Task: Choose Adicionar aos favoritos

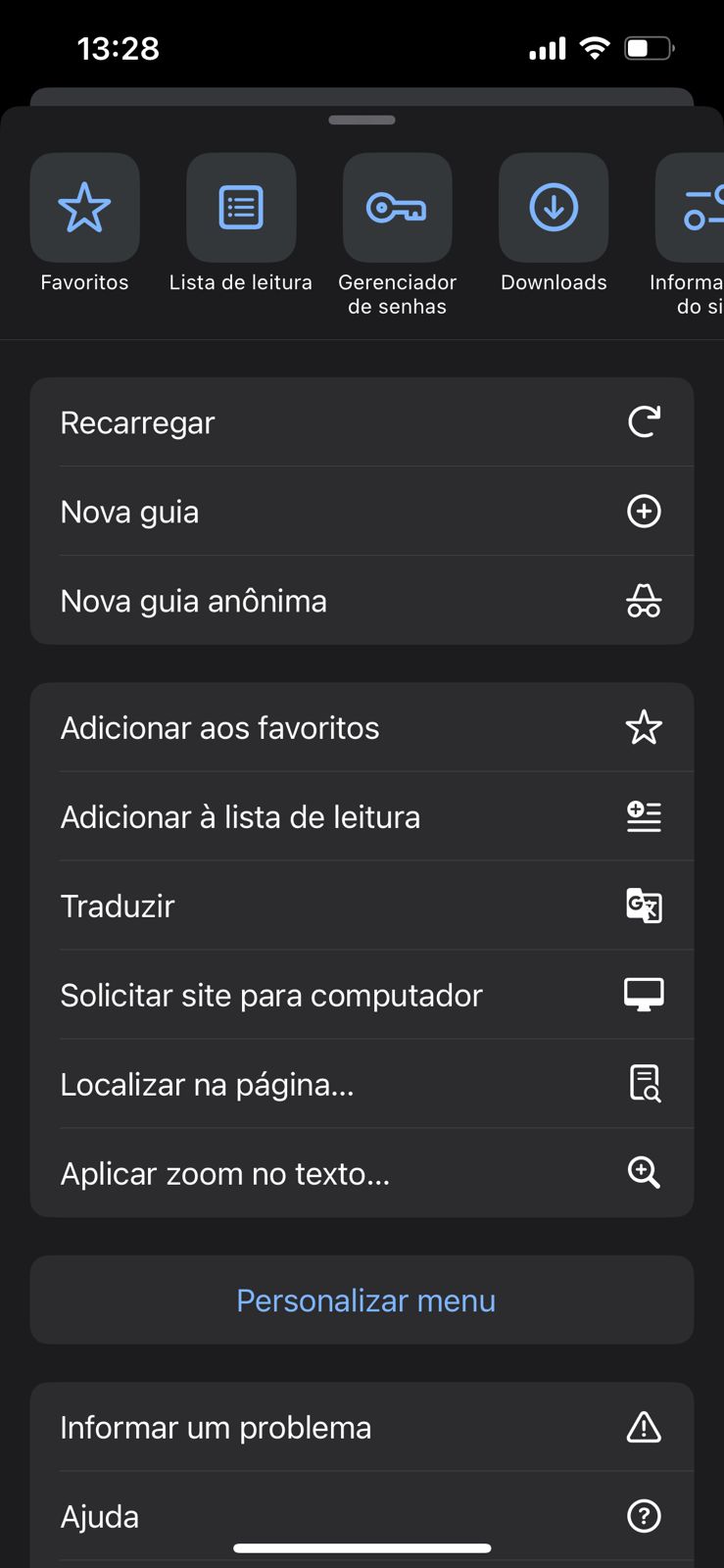Action: 362,728
